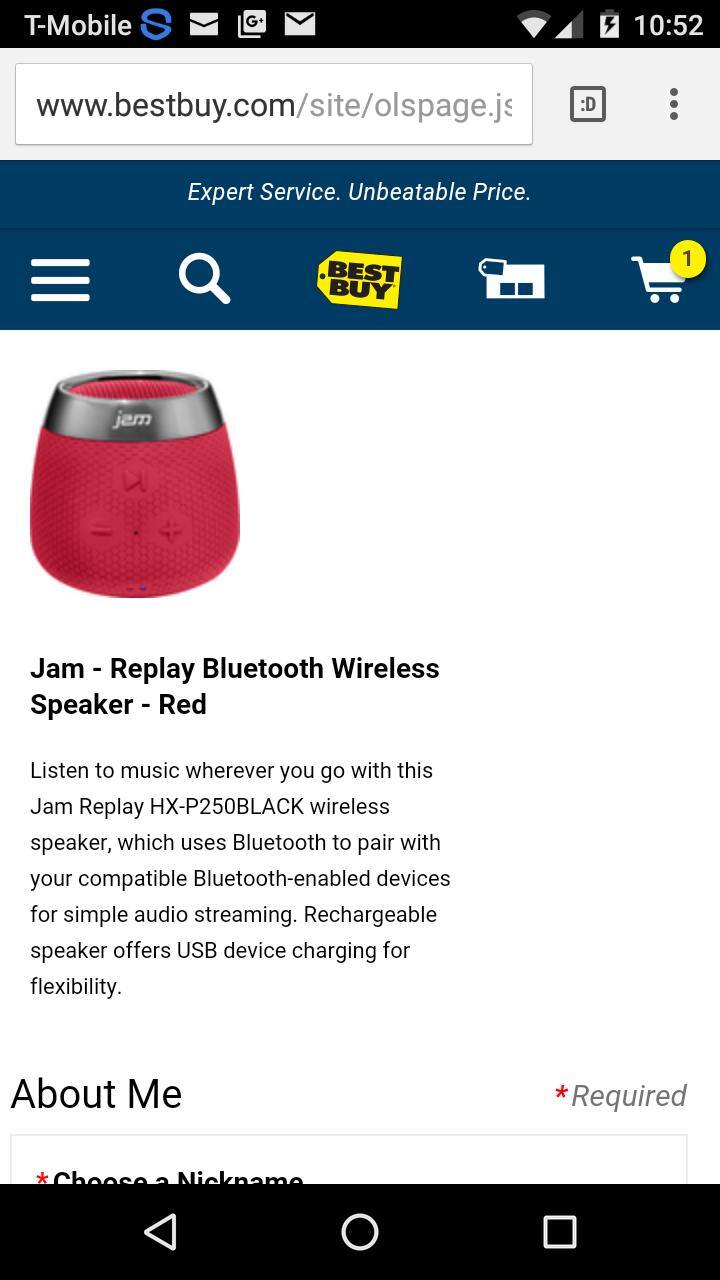720x1280 pixels.
Task: Open the browser overflow menu
Action: click(674, 104)
